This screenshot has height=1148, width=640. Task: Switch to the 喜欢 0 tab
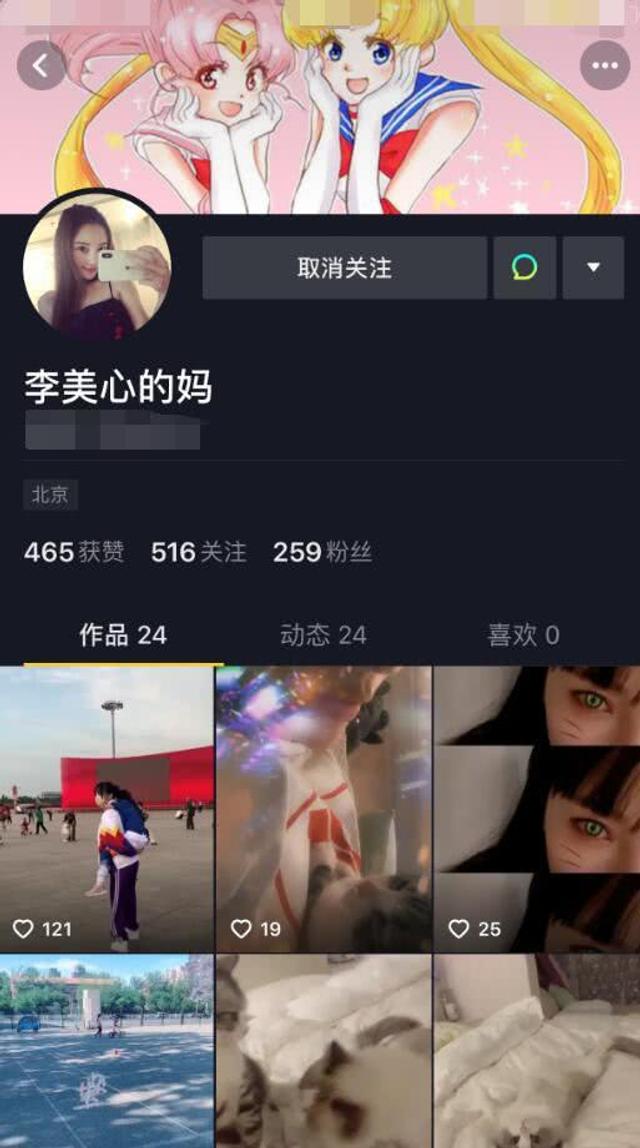[x=523, y=635]
